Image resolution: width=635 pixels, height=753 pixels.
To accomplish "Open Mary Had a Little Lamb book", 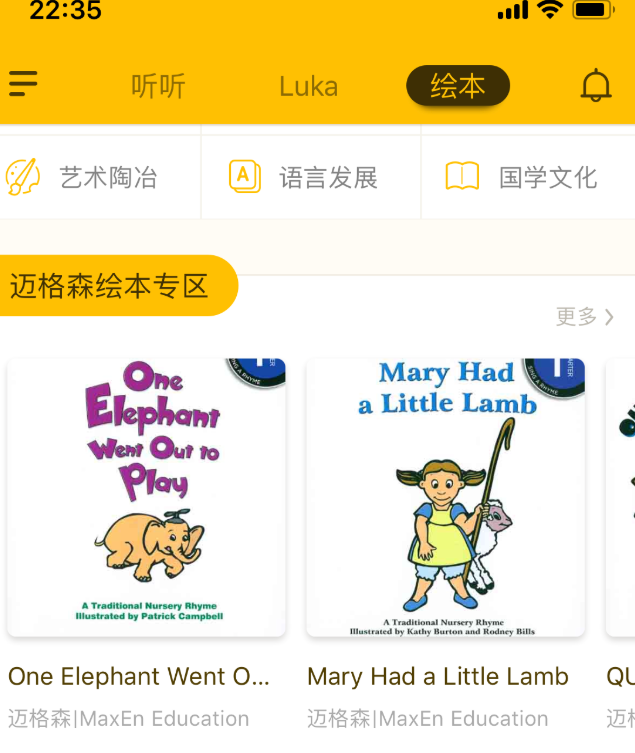I will click(446, 498).
